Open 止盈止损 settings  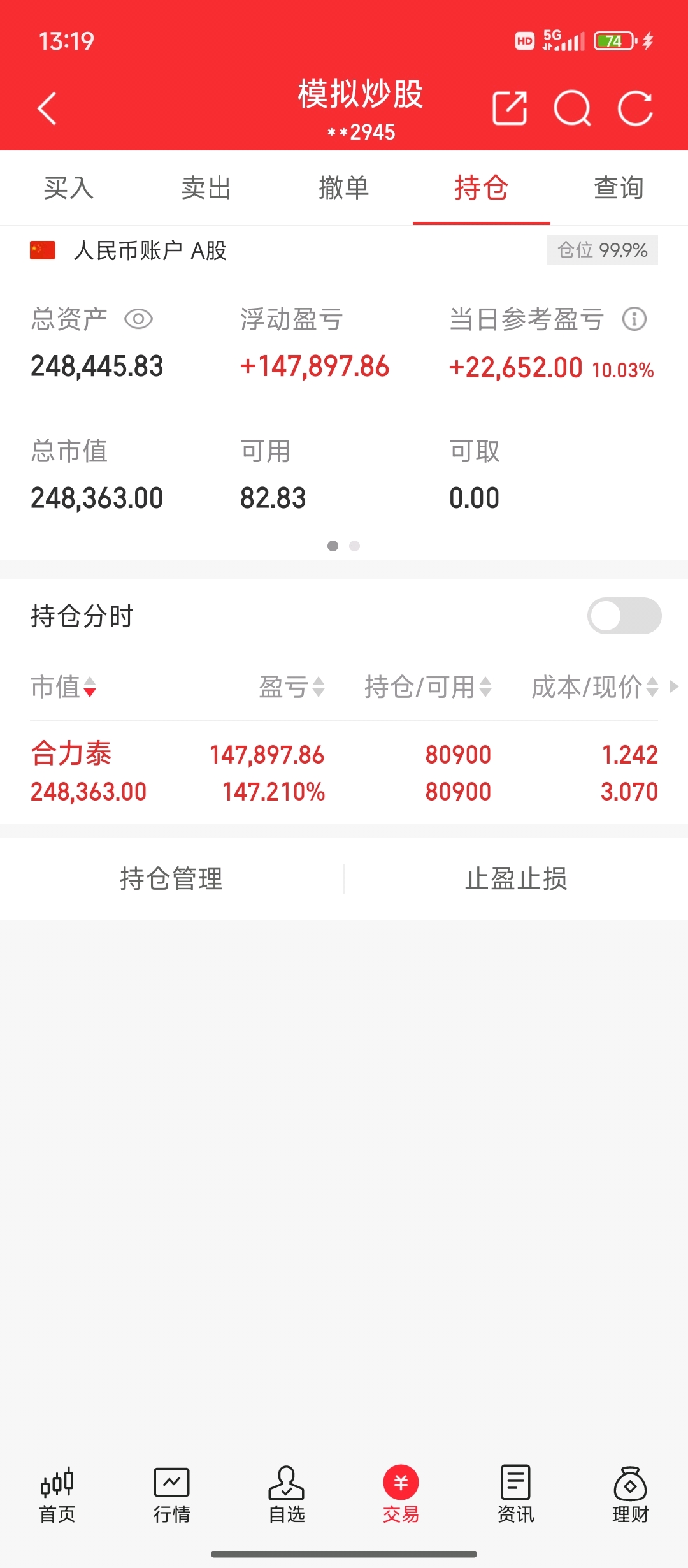click(x=516, y=879)
